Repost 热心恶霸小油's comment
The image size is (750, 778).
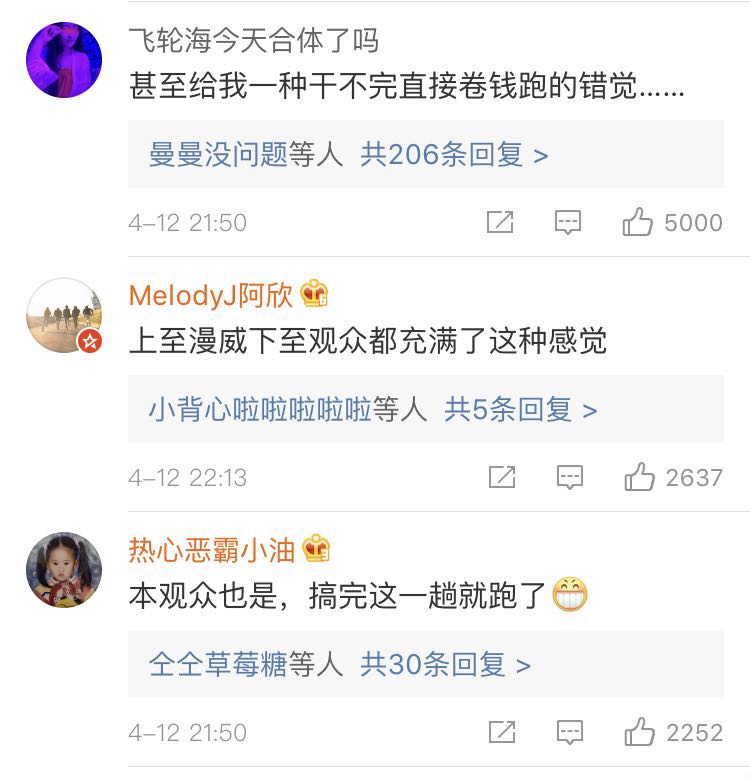point(502,732)
